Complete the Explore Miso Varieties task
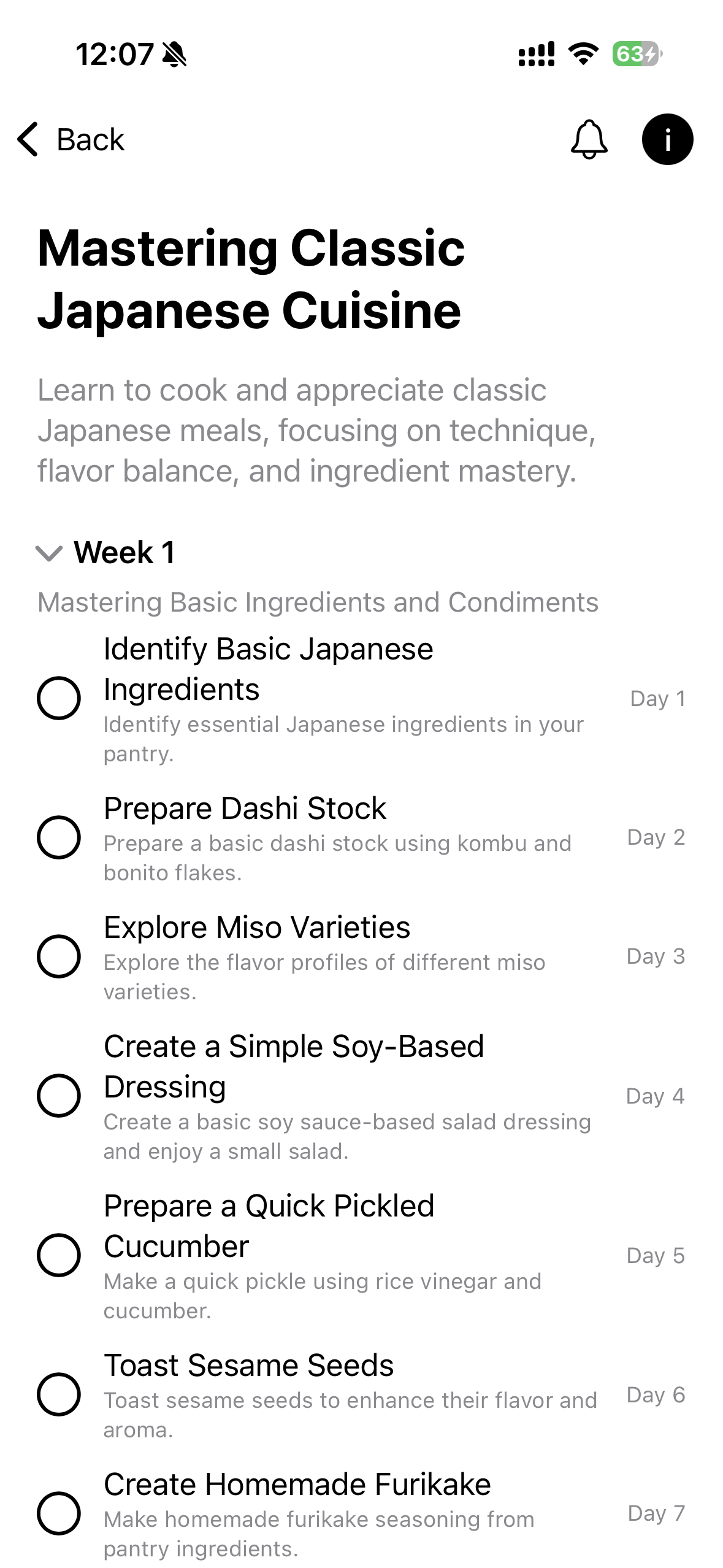The image size is (723, 1568). (x=59, y=956)
